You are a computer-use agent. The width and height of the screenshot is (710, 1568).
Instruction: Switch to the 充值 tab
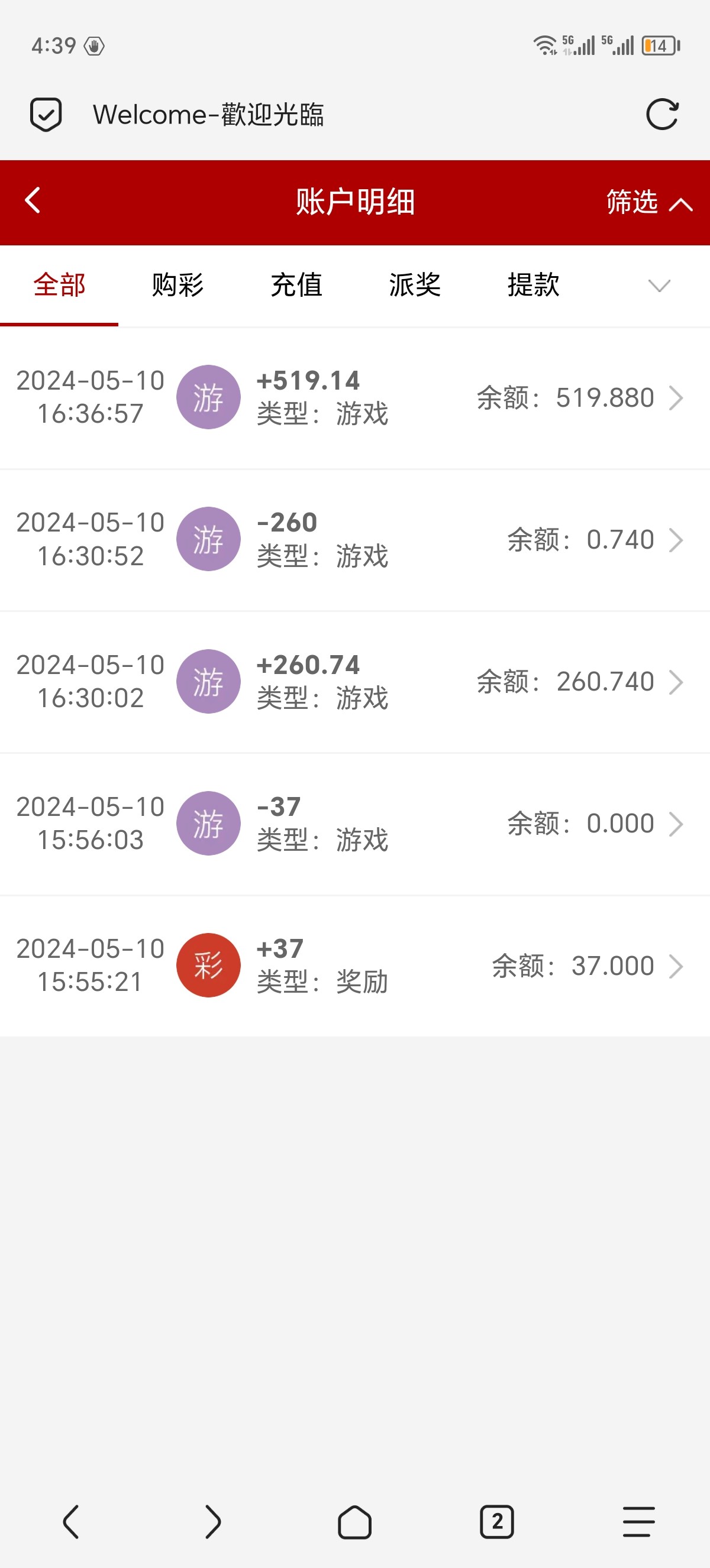pos(296,285)
